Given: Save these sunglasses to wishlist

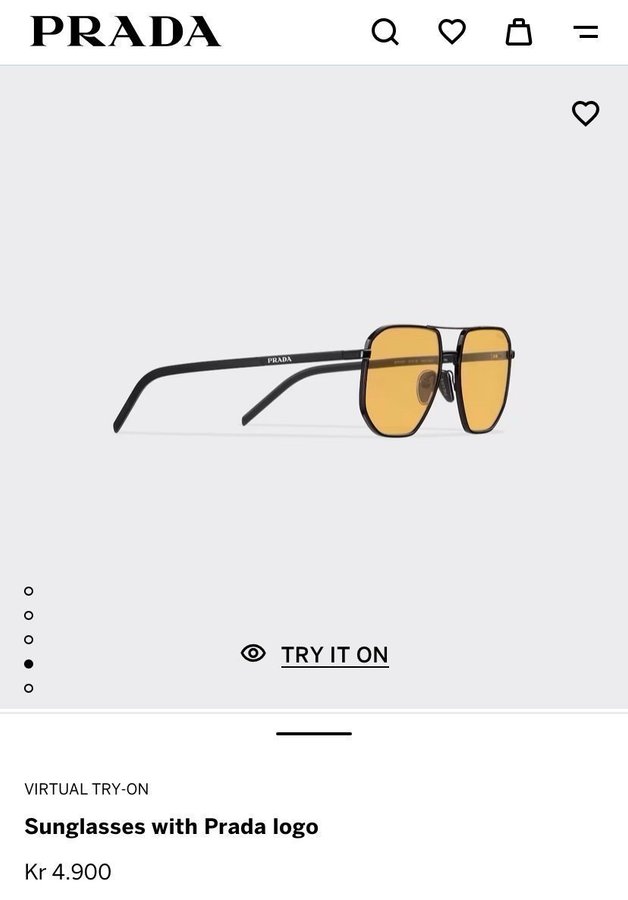Looking at the screenshot, I should (585, 113).
